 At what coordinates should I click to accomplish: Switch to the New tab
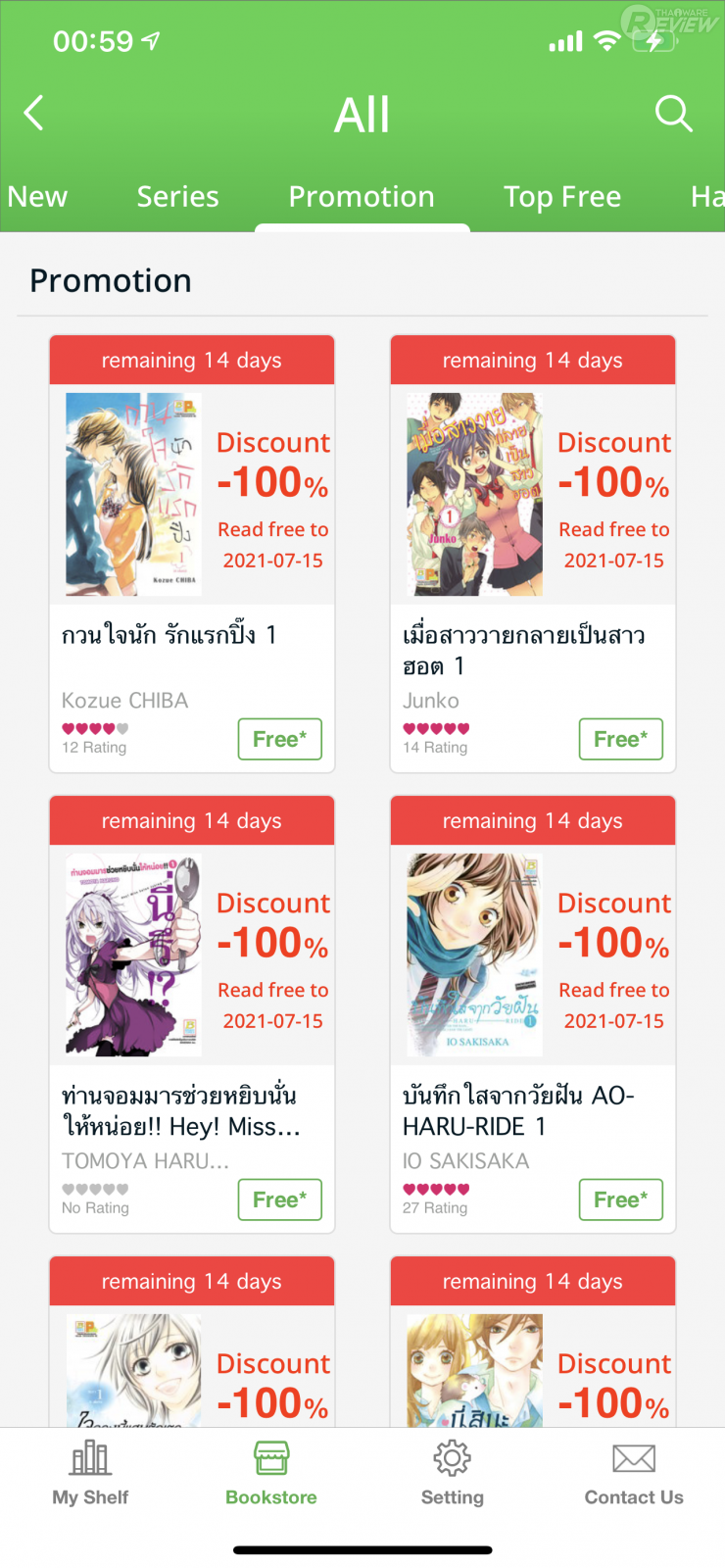(x=37, y=197)
